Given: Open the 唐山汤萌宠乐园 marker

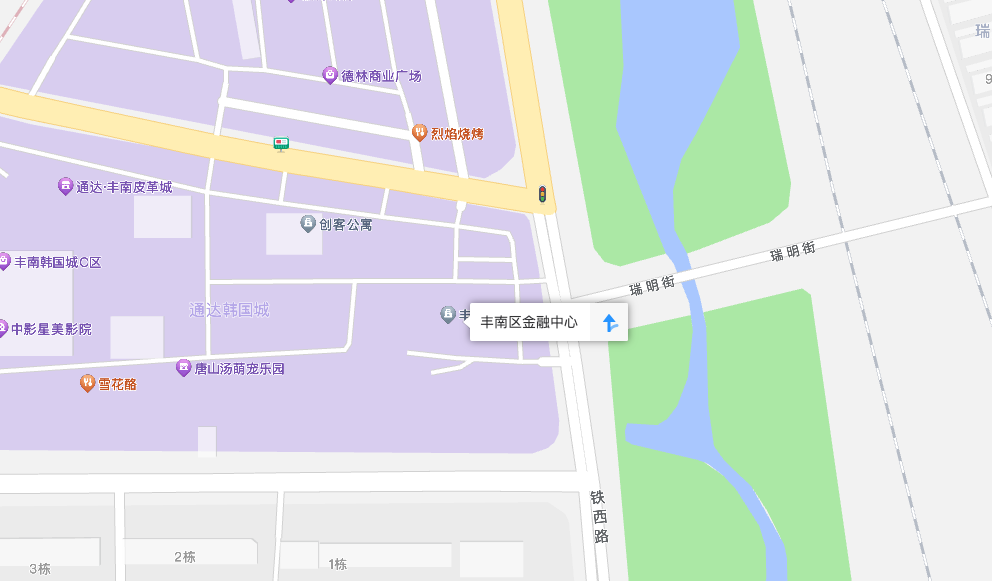Looking at the screenshot, I should click(183, 368).
